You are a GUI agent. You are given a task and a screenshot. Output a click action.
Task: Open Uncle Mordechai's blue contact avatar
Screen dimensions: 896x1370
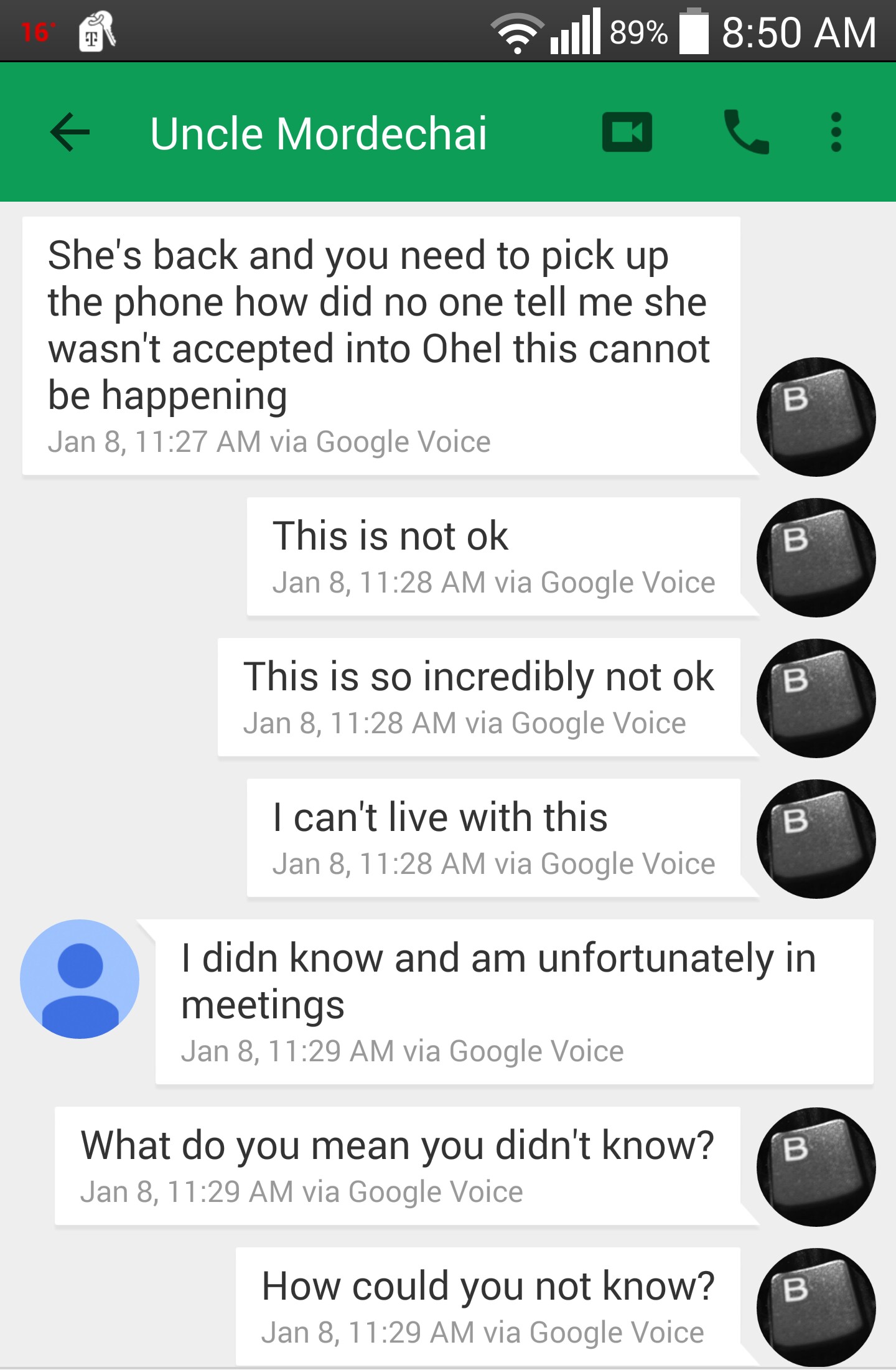[80, 978]
